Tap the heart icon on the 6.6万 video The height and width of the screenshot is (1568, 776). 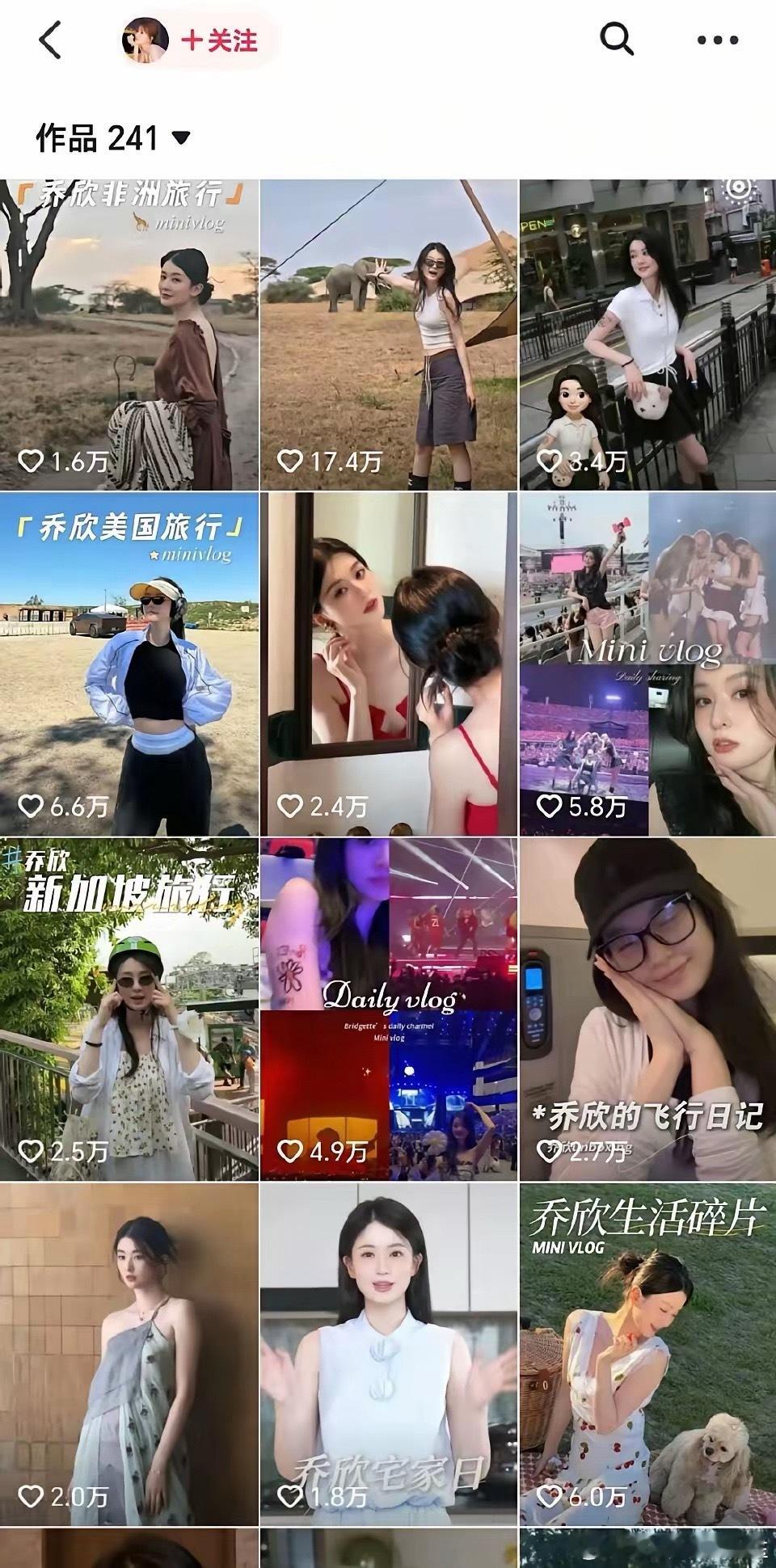click(32, 805)
